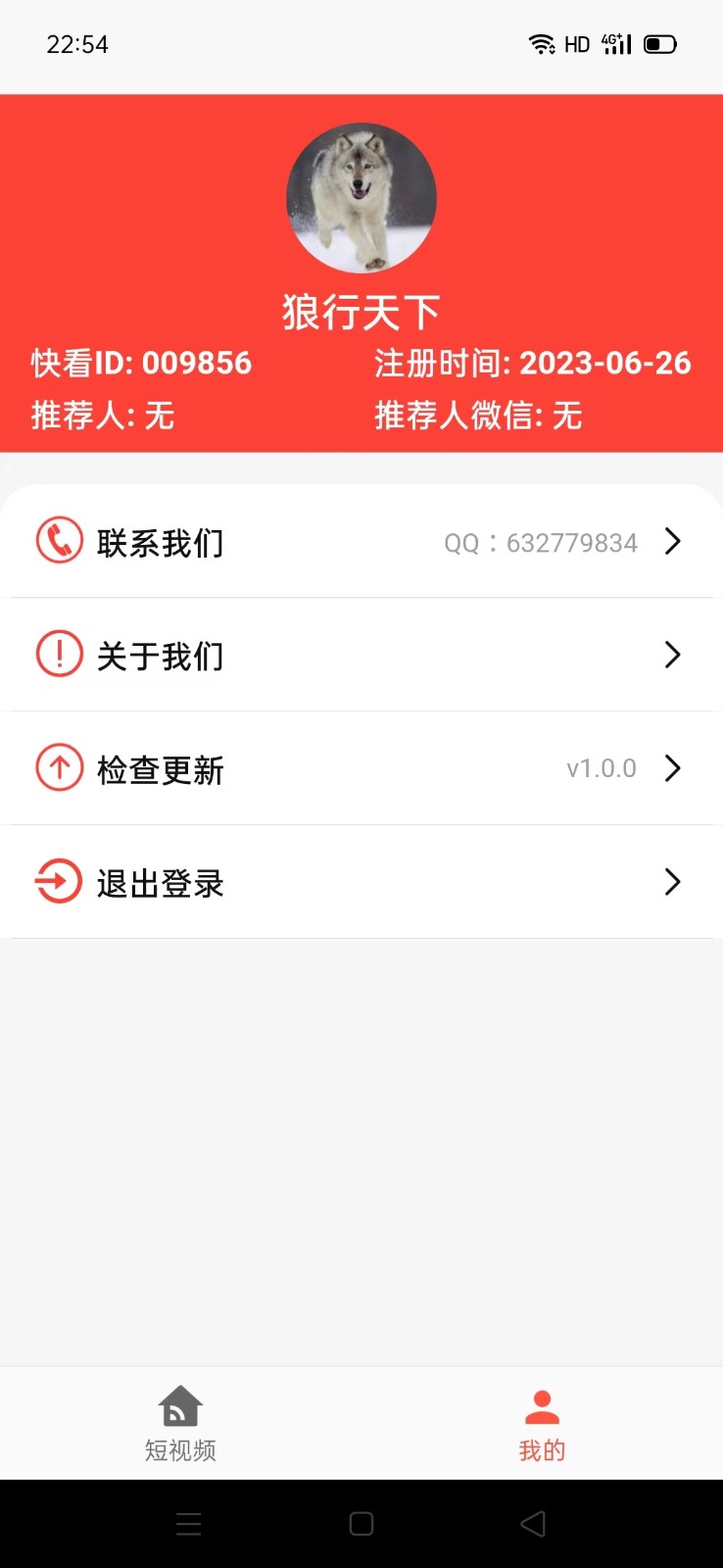The width and height of the screenshot is (723, 1568).
Task: Click the phone icon beside 联系我们
Action: tap(59, 541)
